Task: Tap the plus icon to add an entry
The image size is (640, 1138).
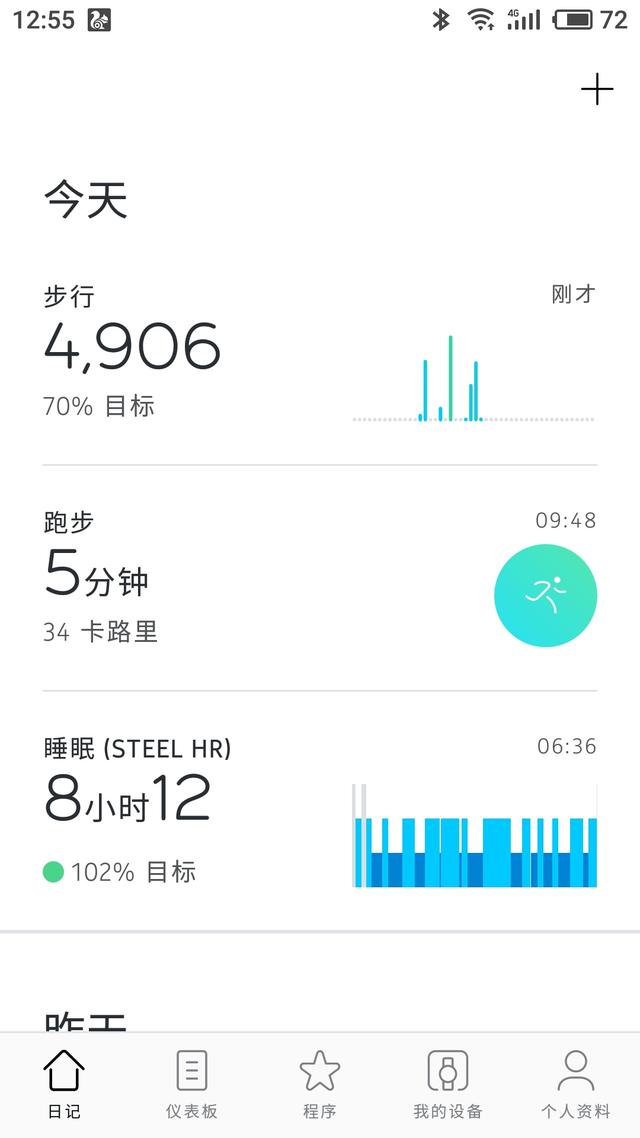Action: coord(596,89)
